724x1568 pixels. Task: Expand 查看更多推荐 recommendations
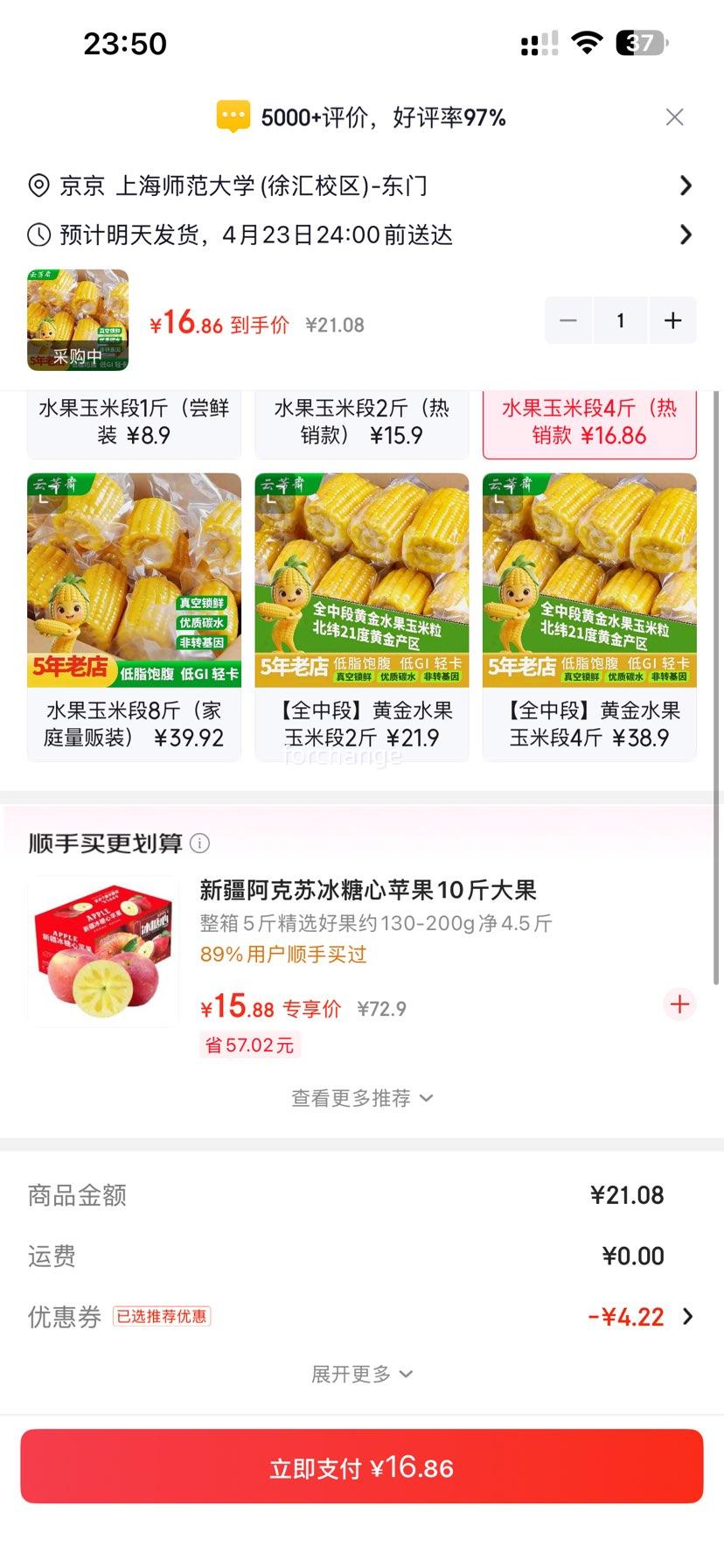tap(361, 1098)
